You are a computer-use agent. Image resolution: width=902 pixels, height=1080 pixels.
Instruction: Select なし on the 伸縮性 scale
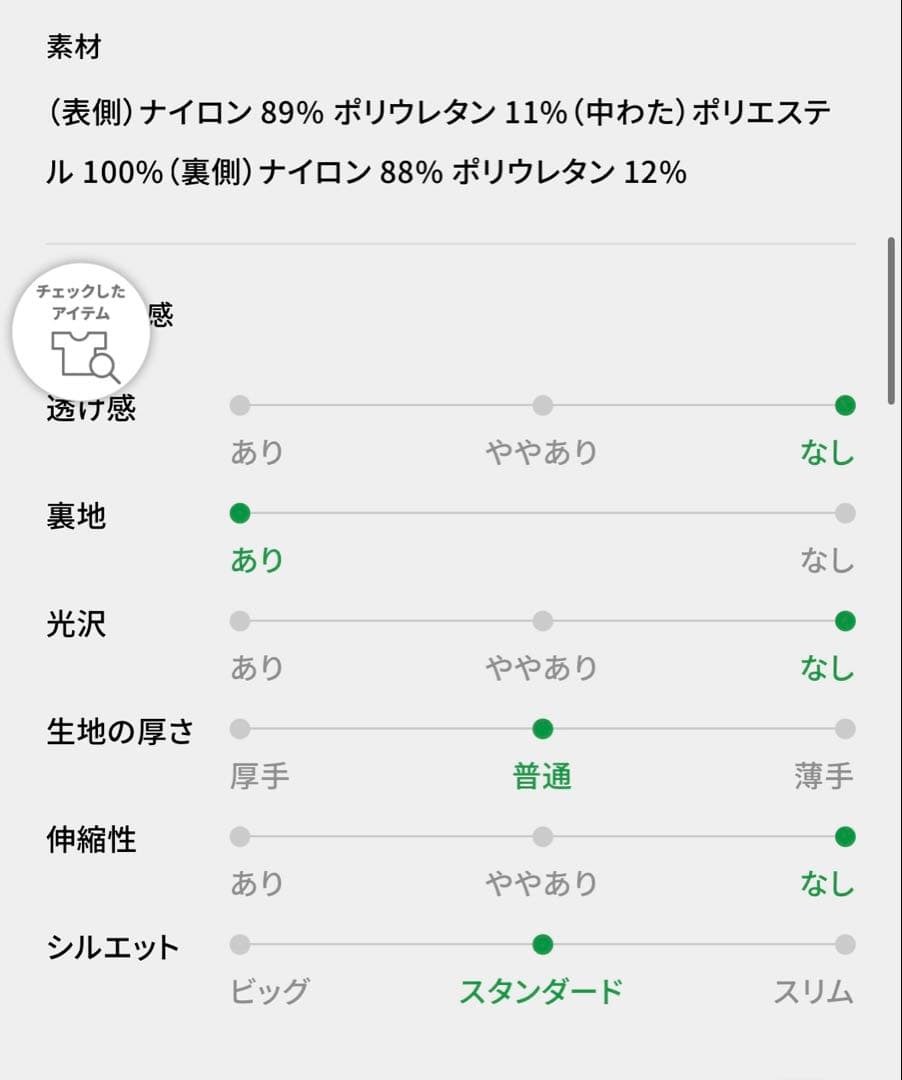point(845,837)
